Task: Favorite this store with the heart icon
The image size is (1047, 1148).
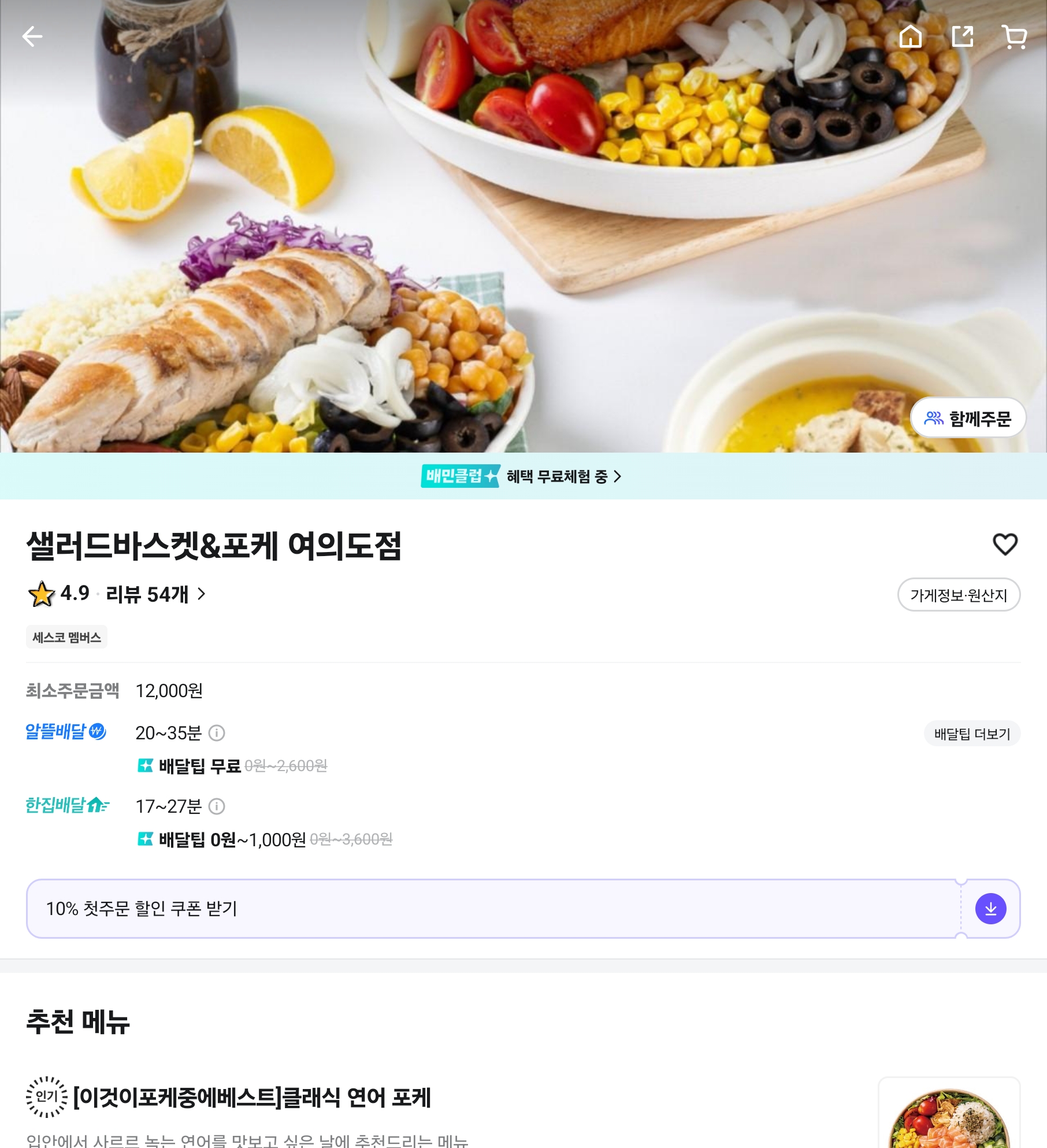Action: pyautogui.click(x=1005, y=544)
